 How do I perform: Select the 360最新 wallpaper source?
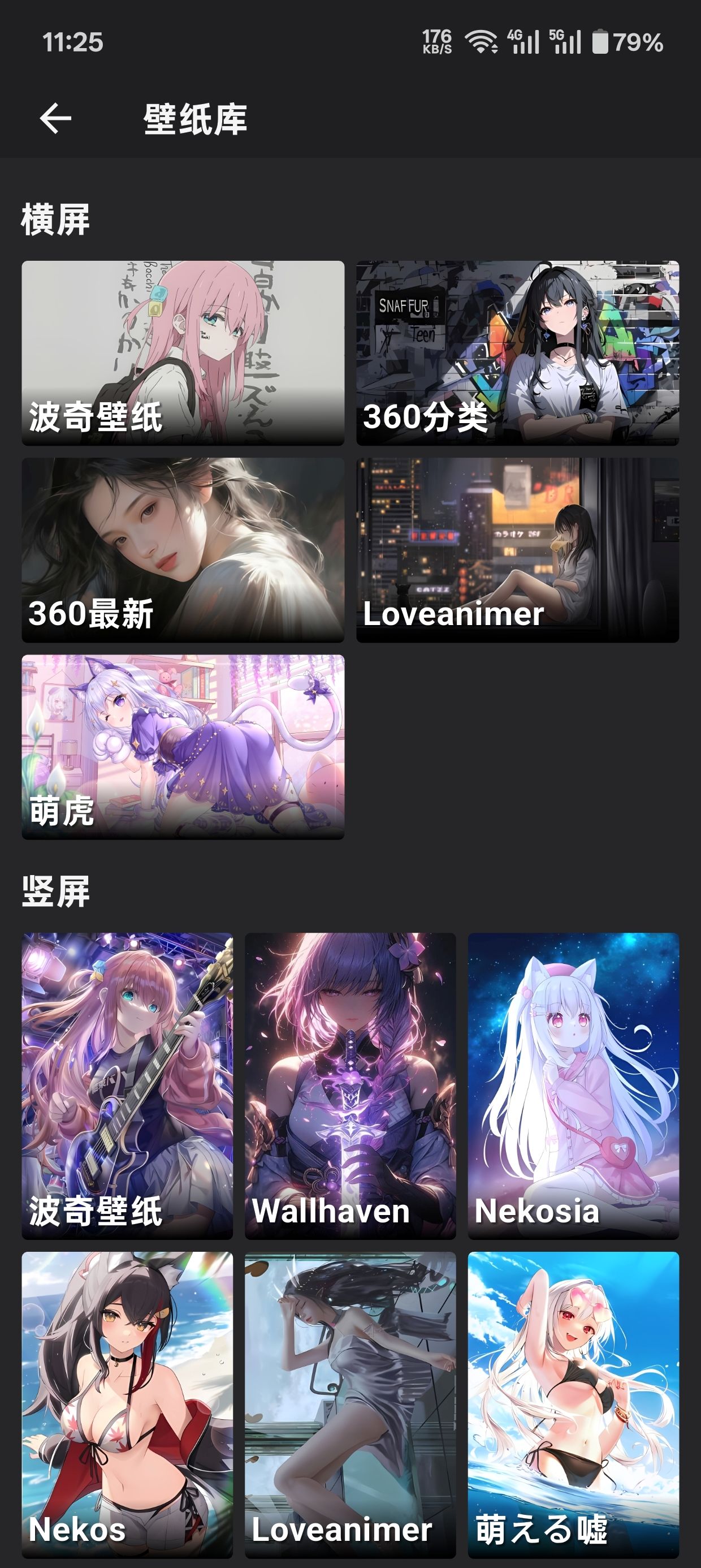[x=183, y=548]
